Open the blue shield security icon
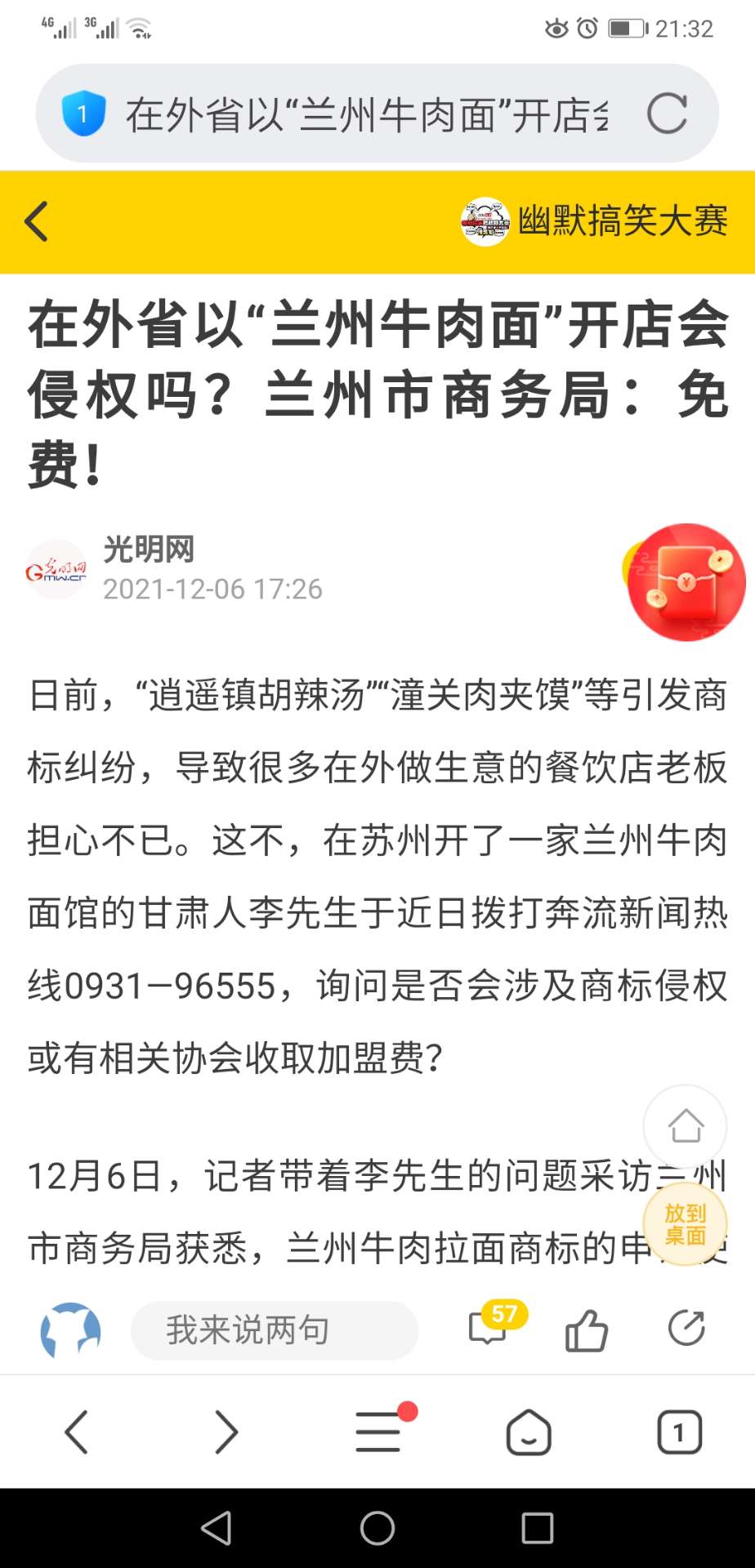Image resolution: width=755 pixels, height=1568 pixels. coord(83,114)
